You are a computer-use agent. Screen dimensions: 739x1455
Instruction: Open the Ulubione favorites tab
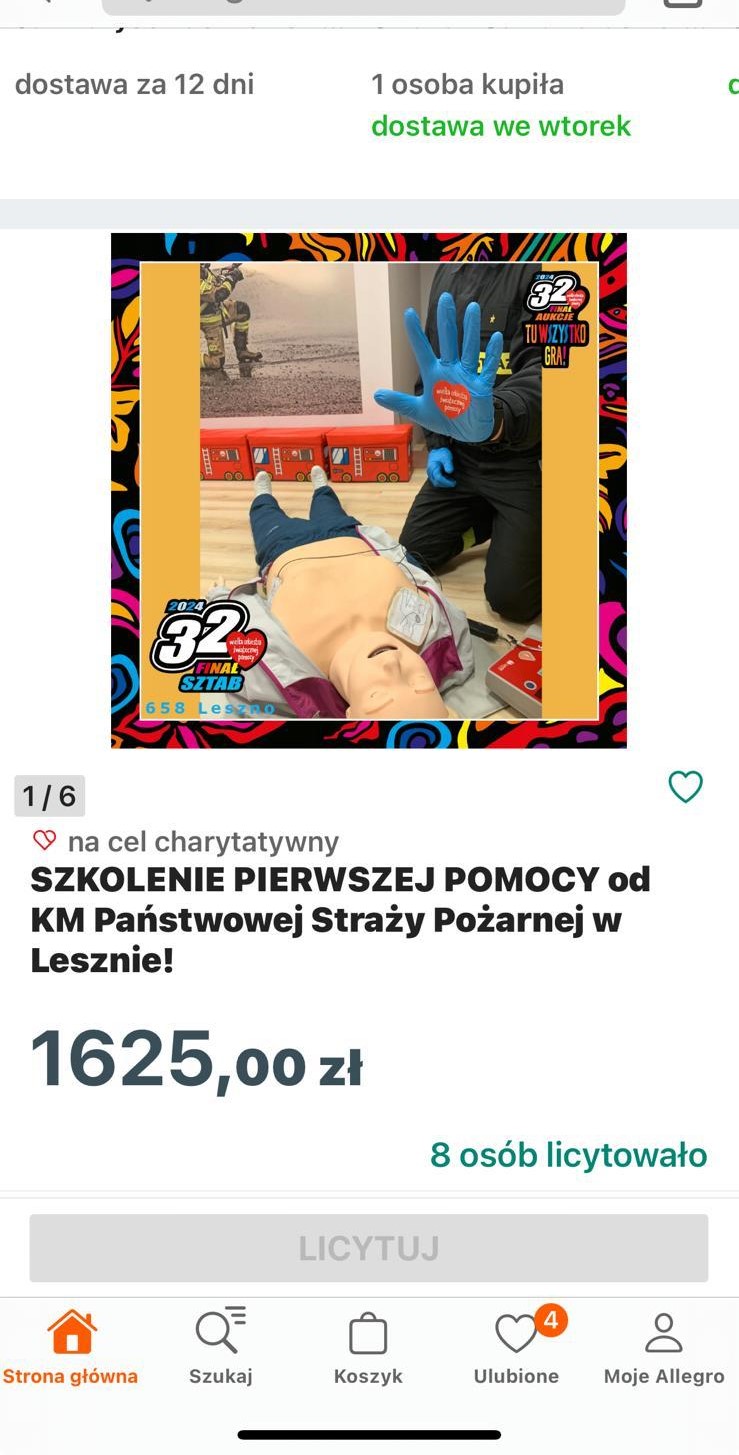tap(516, 1346)
